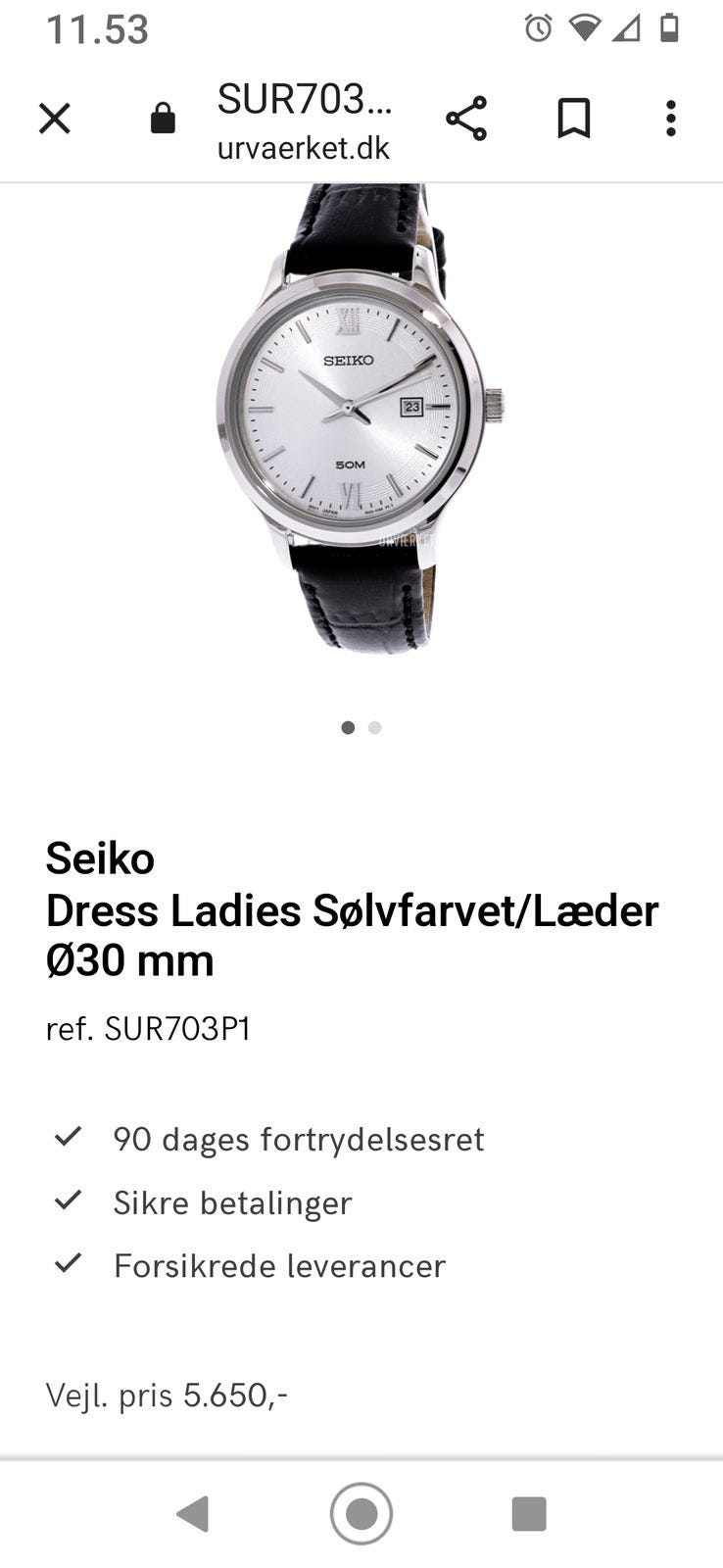Image resolution: width=723 pixels, height=1568 pixels.
Task: Tap the Android home button
Action: (x=362, y=1513)
